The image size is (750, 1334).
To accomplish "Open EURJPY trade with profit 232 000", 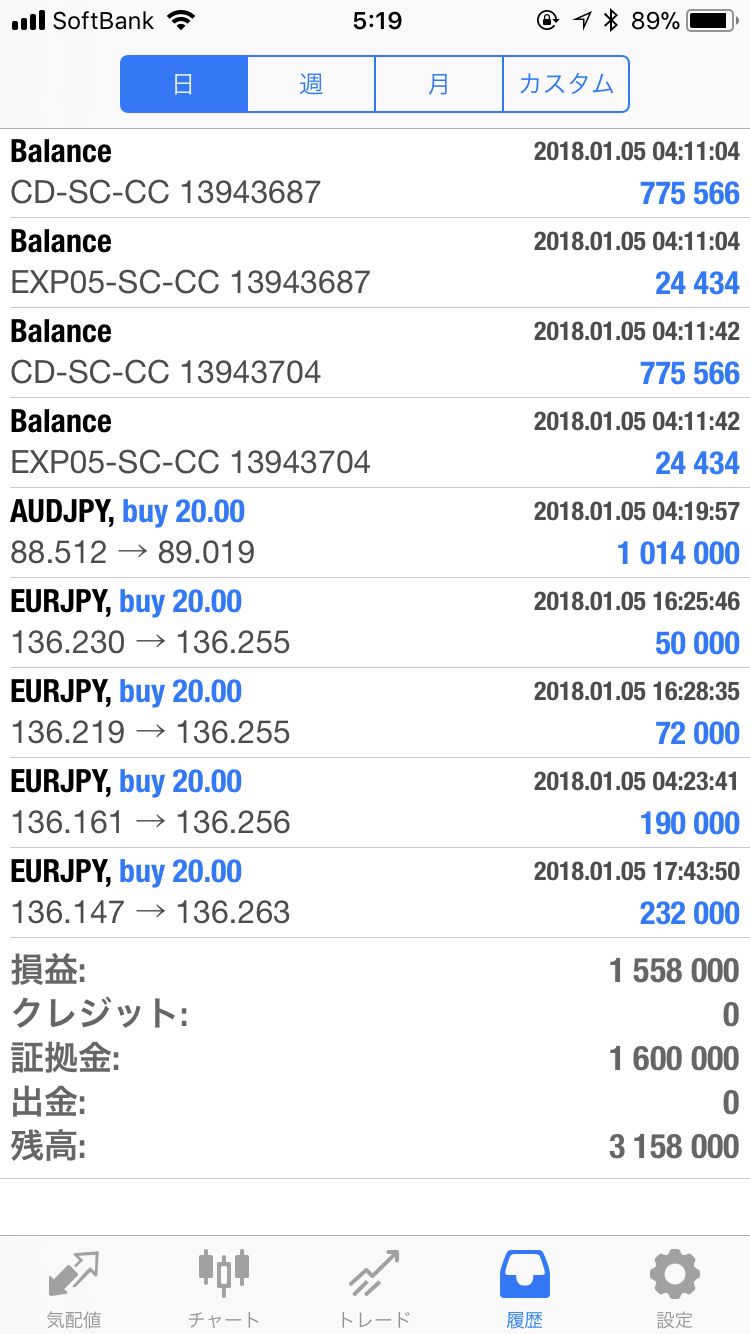I will coord(375,892).
